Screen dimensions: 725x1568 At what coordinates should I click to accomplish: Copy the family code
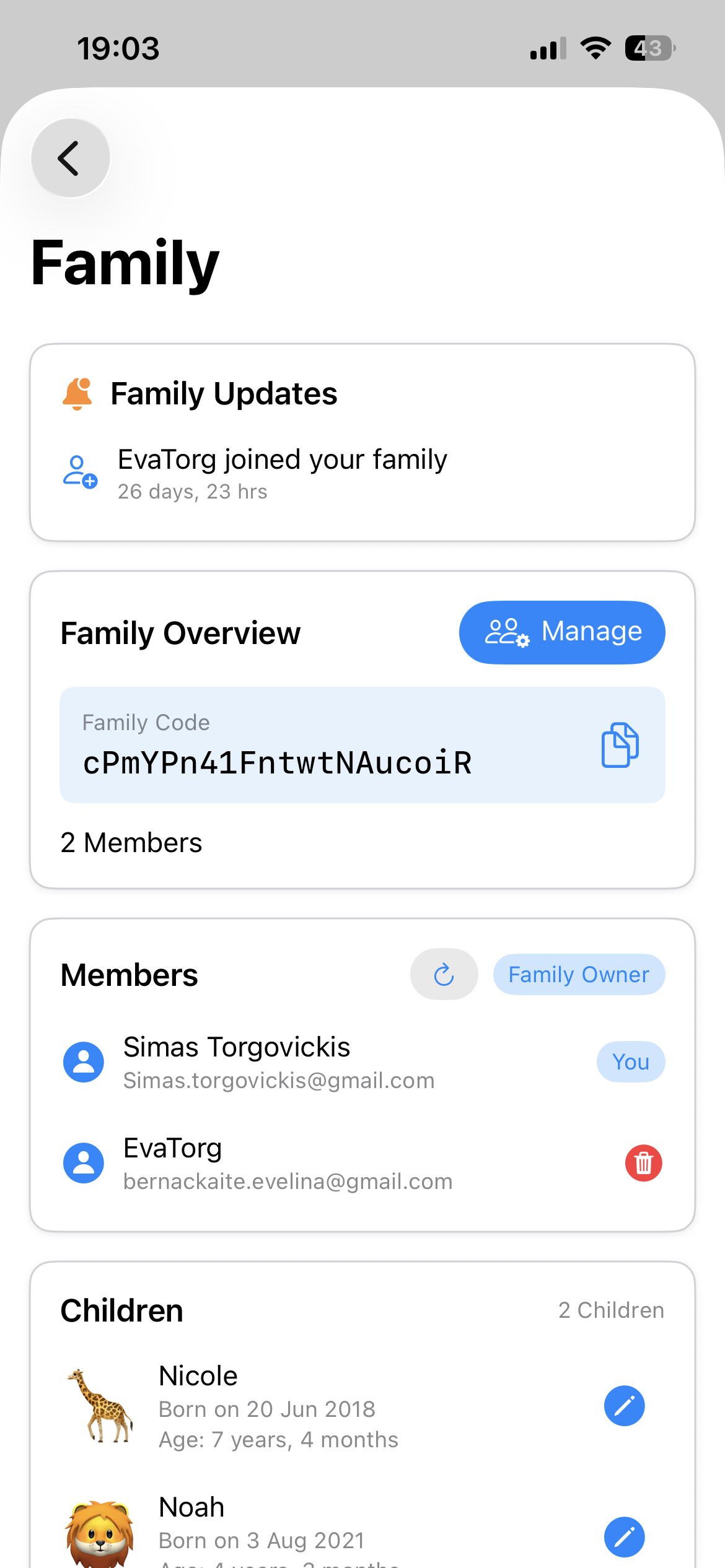(620, 745)
